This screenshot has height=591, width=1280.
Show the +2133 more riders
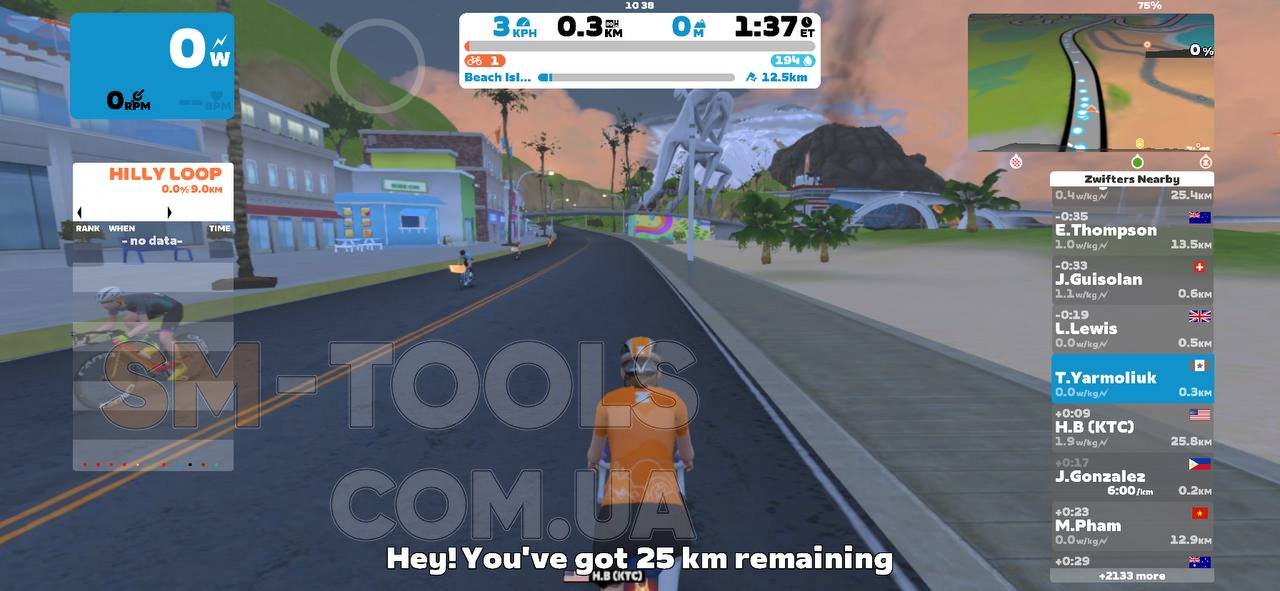(1131, 576)
